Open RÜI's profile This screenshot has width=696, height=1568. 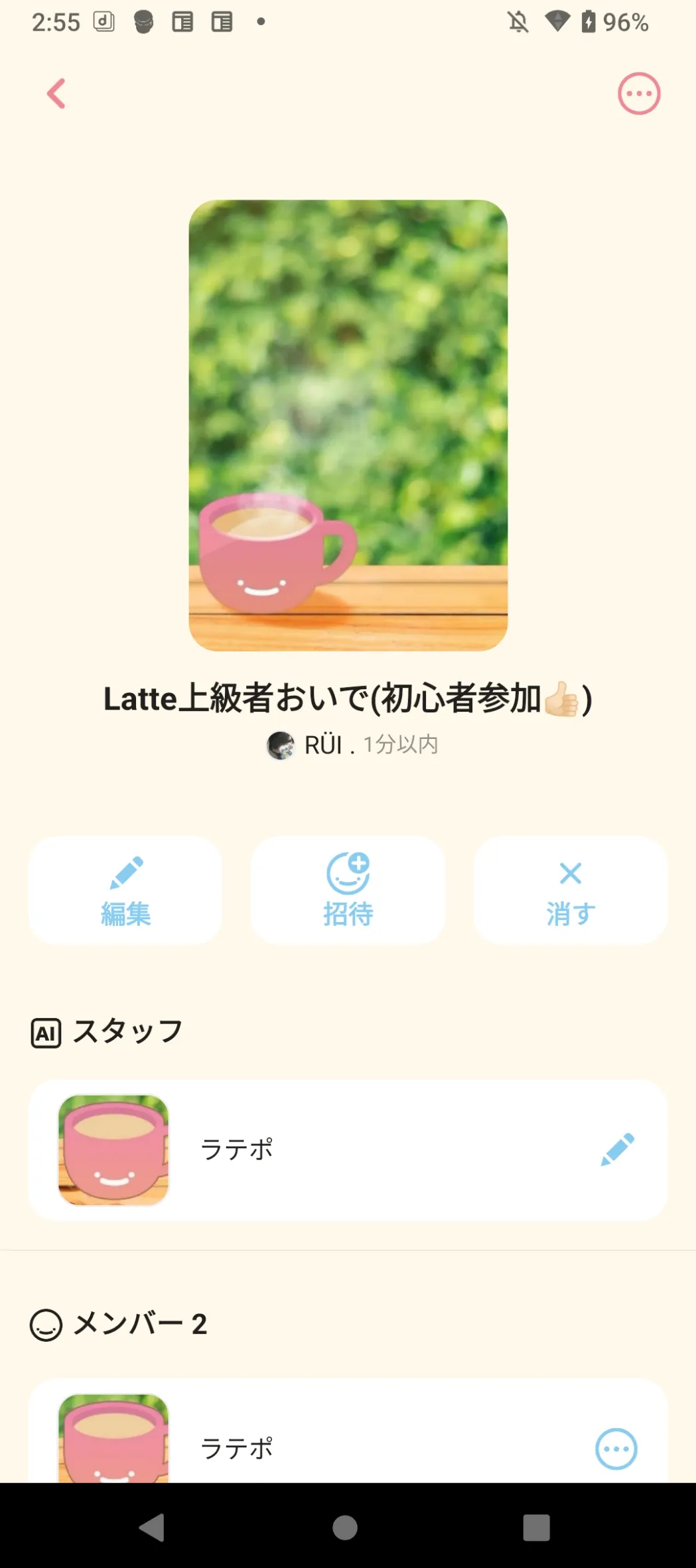point(309,745)
